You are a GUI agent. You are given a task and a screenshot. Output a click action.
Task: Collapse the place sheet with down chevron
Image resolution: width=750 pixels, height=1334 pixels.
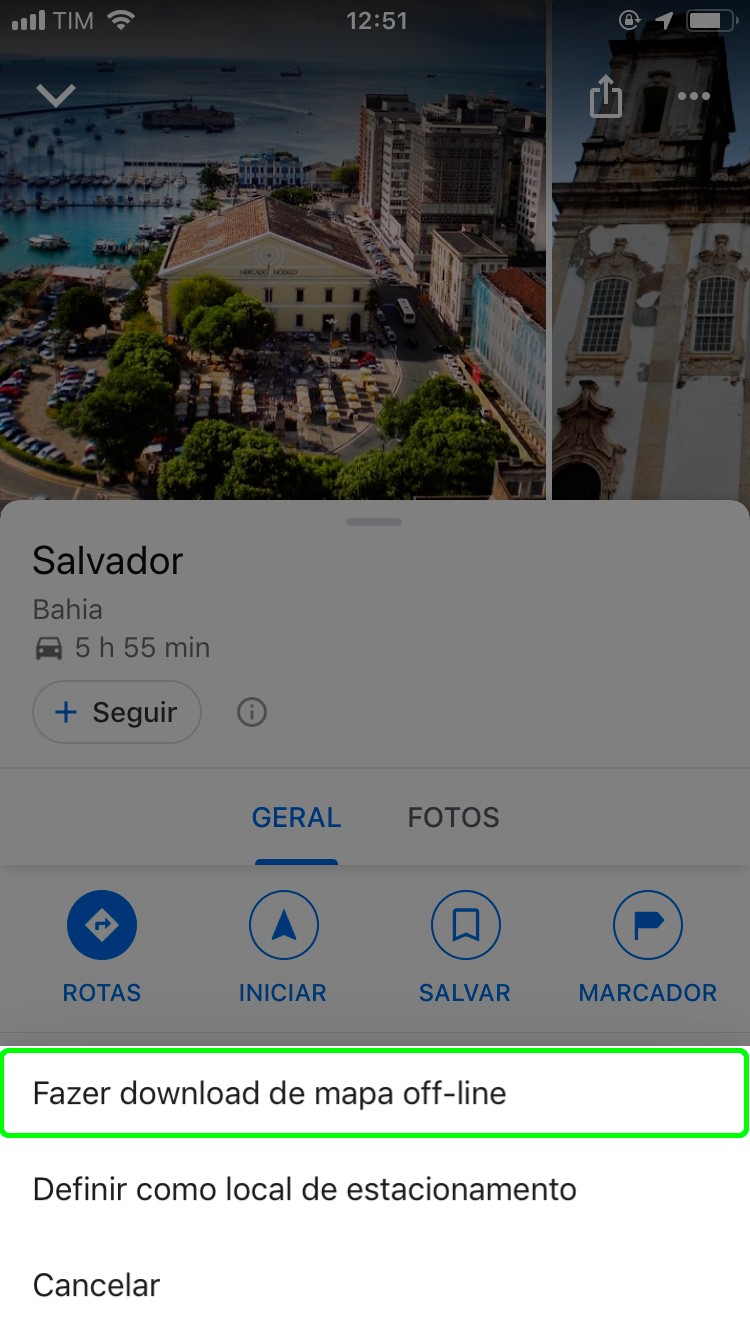(55, 95)
